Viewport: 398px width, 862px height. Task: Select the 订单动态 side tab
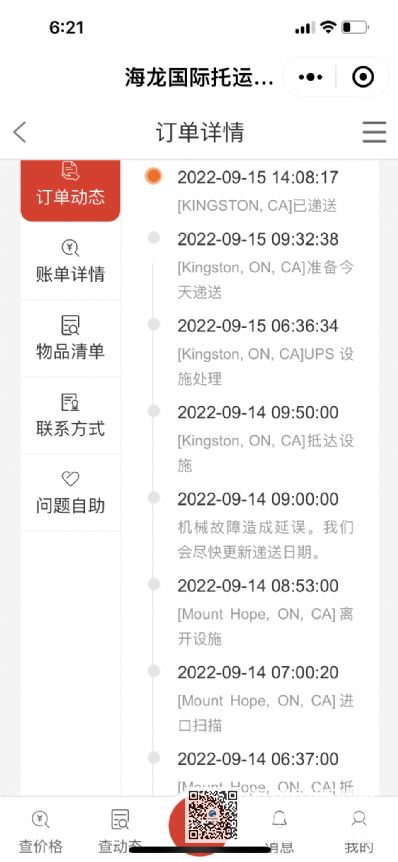tap(70, 190)
